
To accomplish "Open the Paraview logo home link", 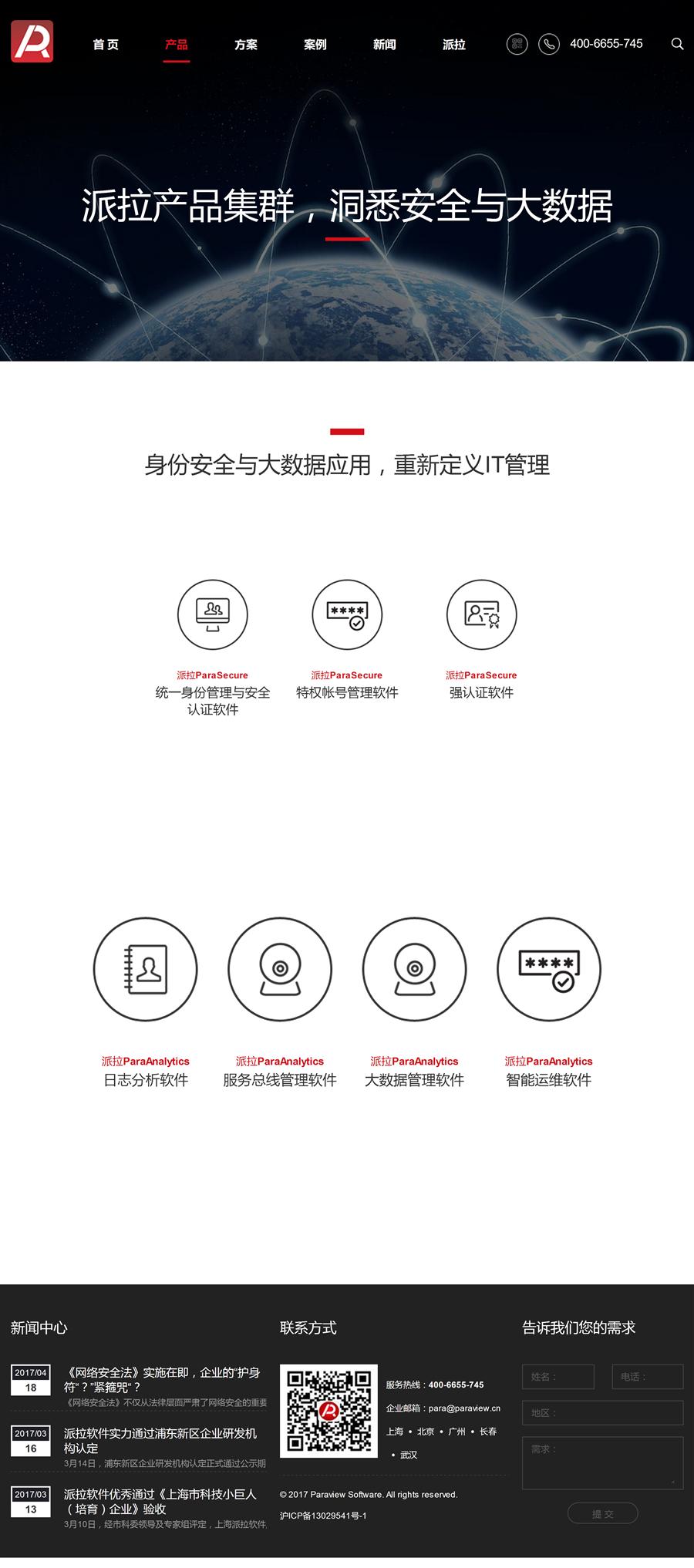I will (x=32, y=42).
